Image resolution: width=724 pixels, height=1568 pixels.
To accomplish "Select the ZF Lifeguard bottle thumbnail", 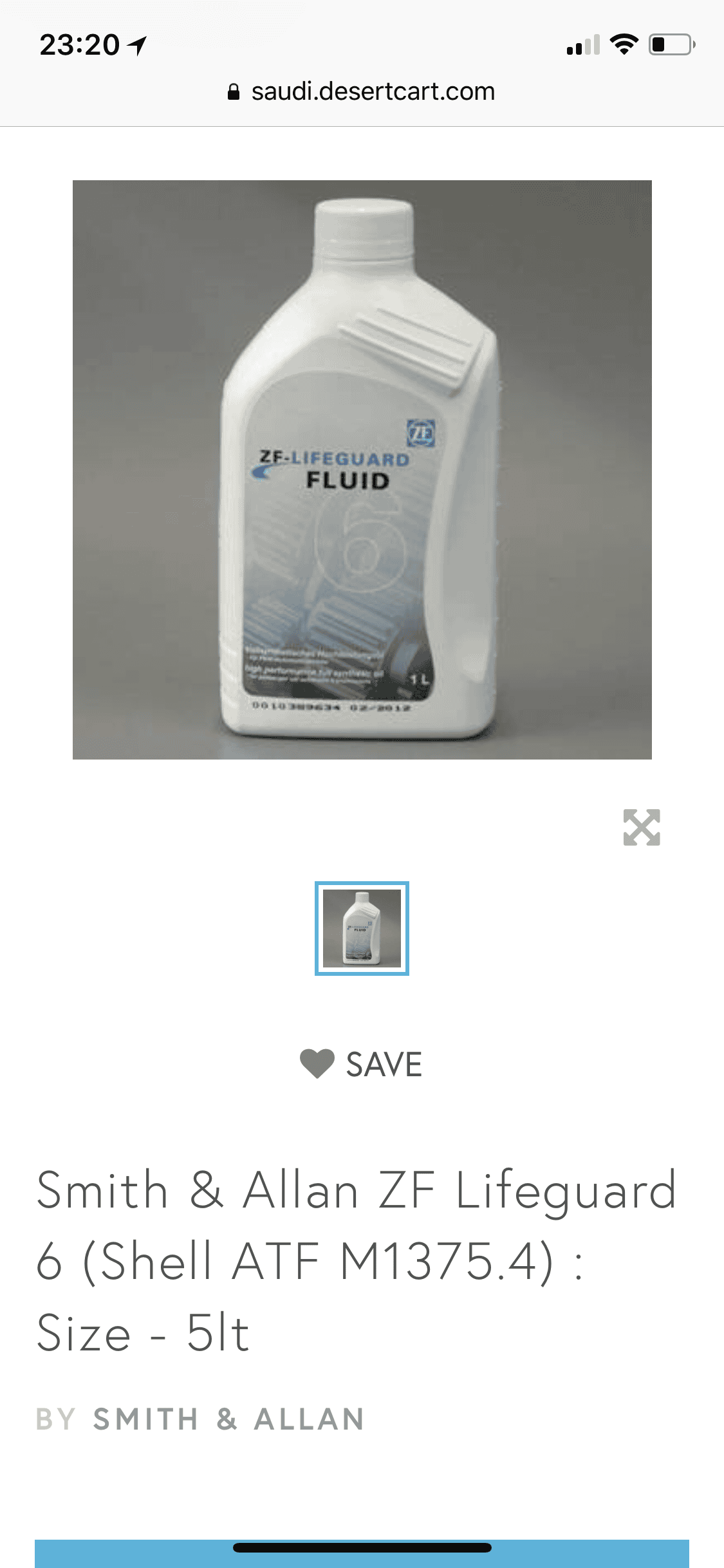I will [362, 928].
